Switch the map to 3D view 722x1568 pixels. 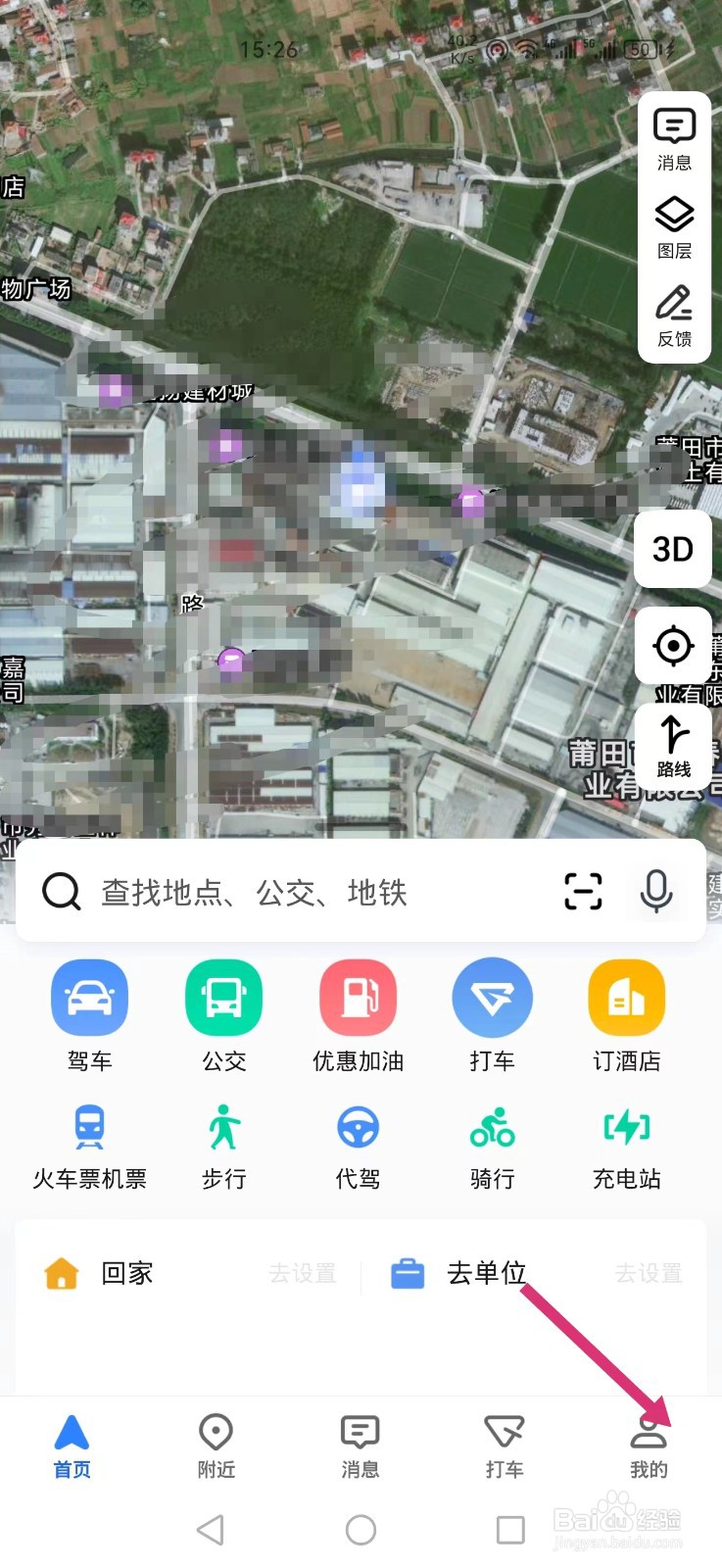(x=673, y=549)
